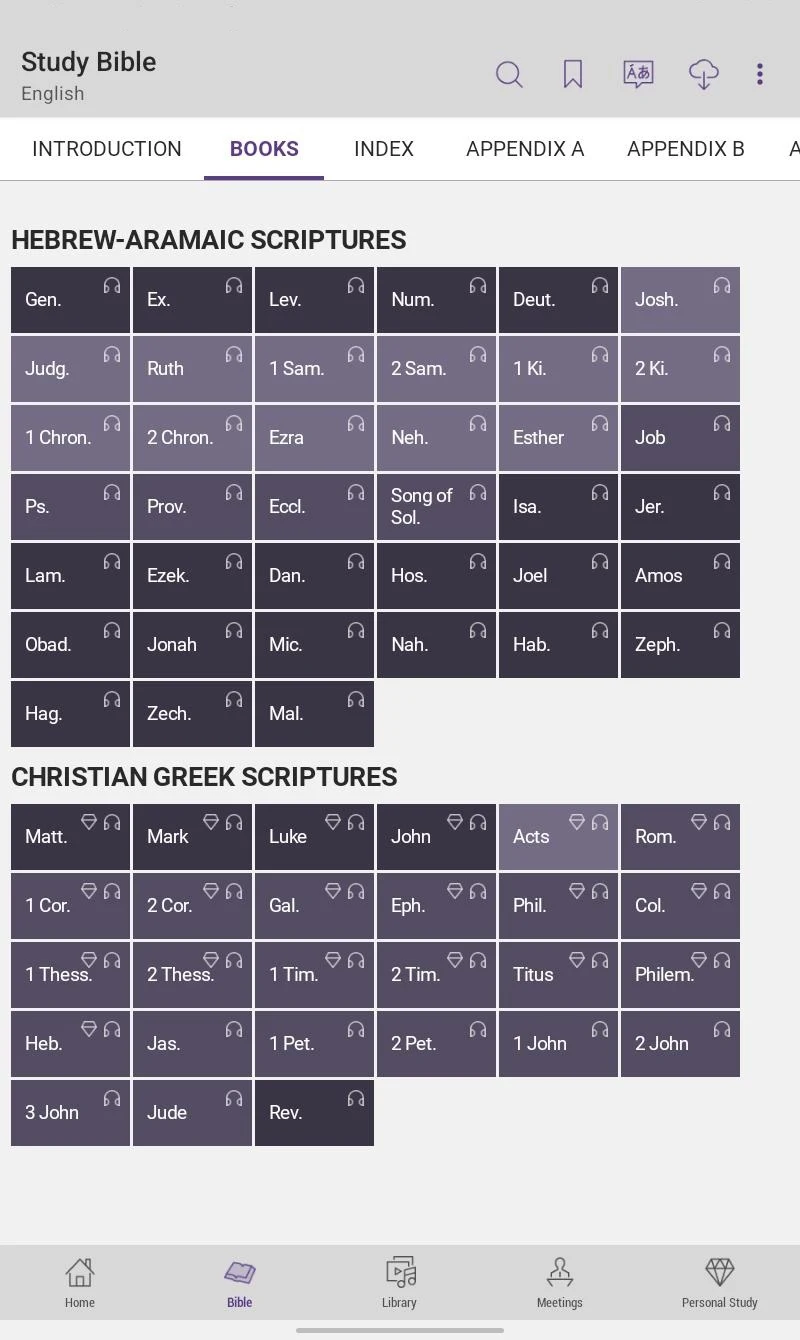Open the bookmarks icon
Viewport: 800px width, 1340px height.
(573, 74)
